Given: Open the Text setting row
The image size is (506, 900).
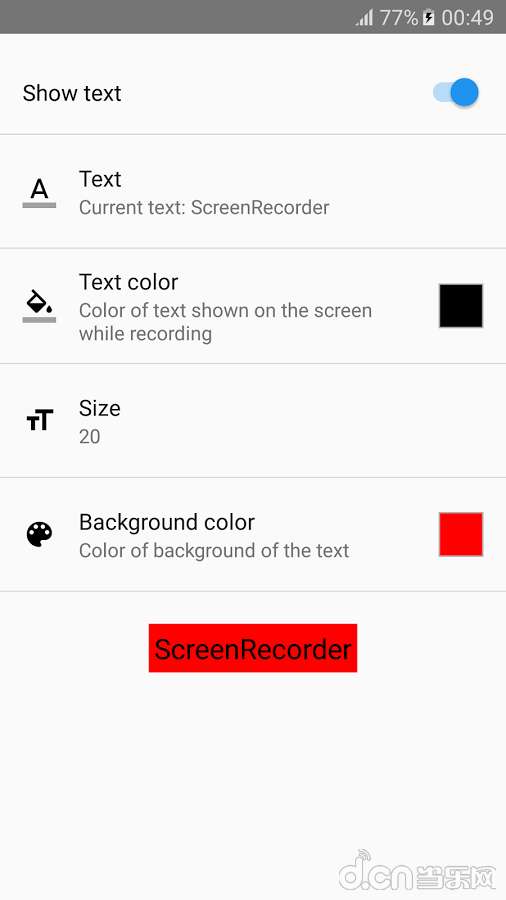Looking at the screenshot, I should click(x=253, y=192).
